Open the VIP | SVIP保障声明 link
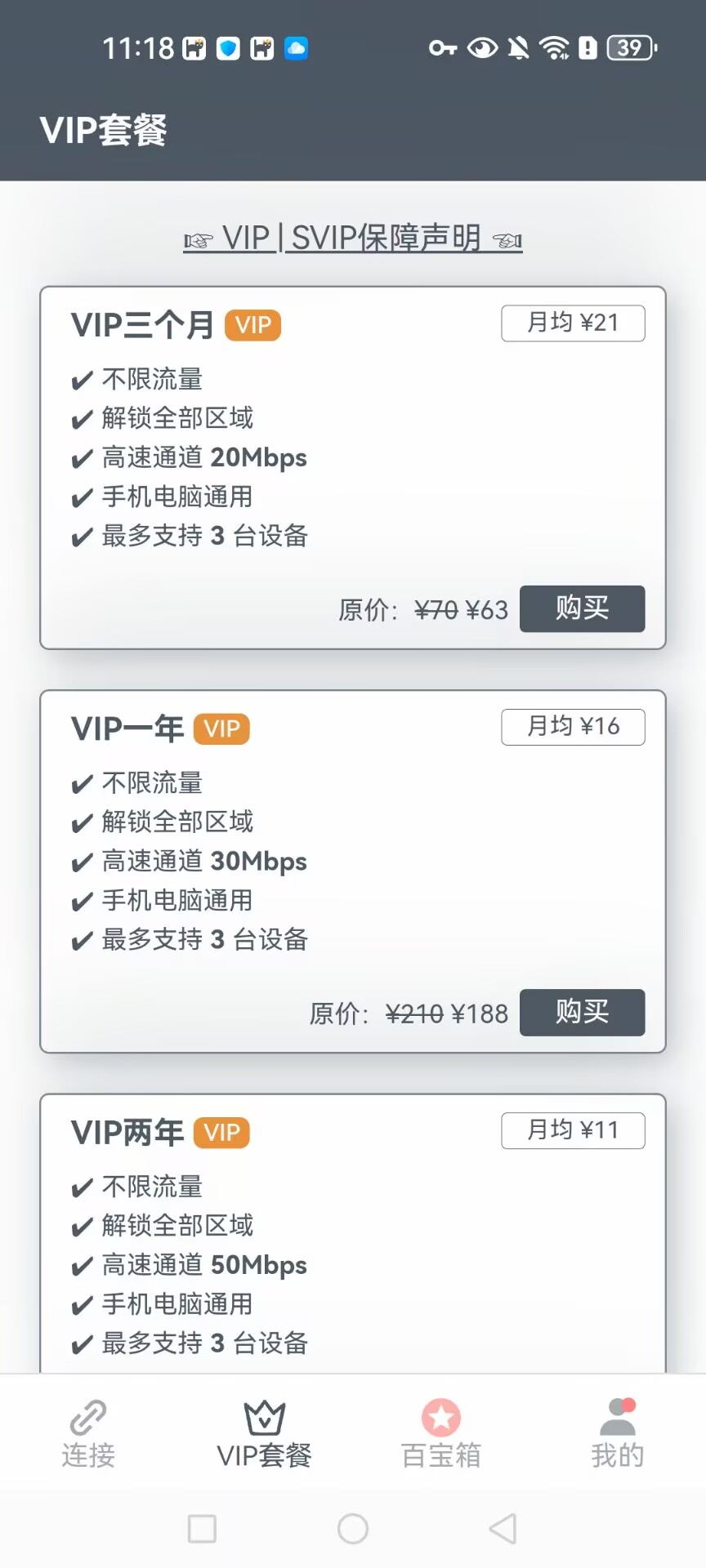Screen dimensions: 706x1568 pyautogui.click(x=353, y=238)
